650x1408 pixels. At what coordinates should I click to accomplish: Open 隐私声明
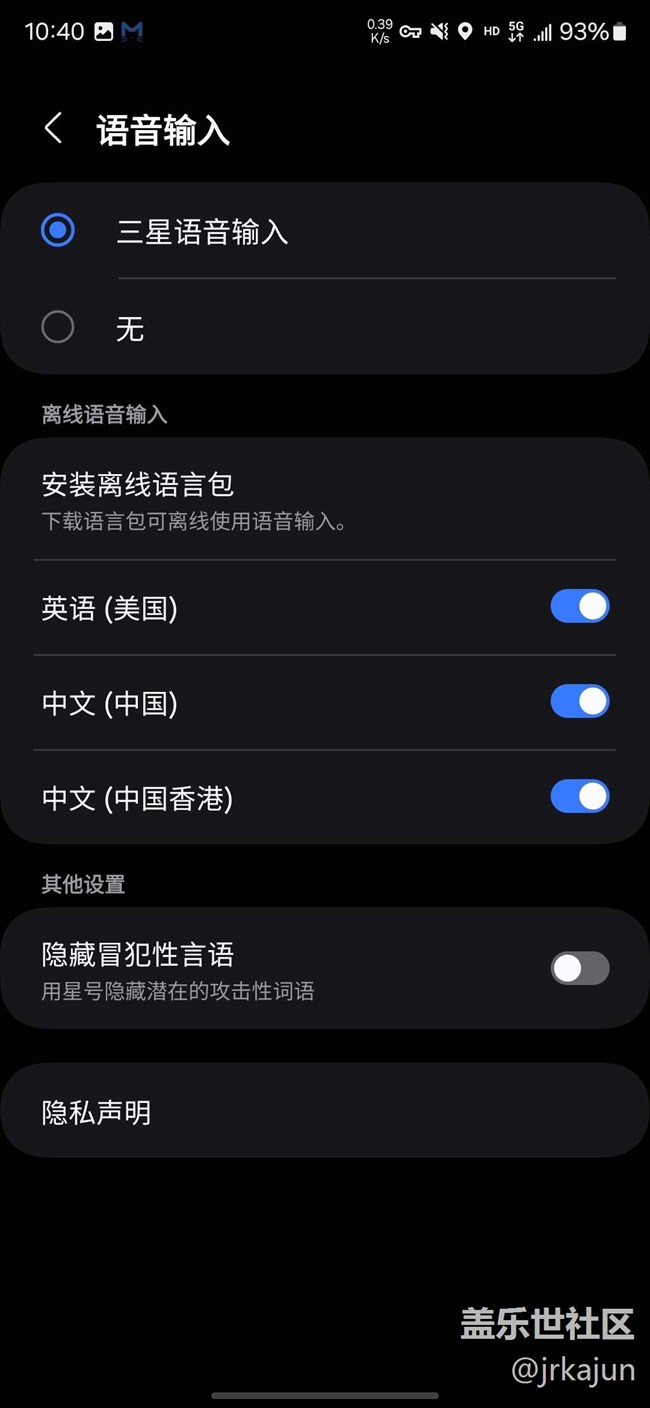click(x=97, y=1112)
